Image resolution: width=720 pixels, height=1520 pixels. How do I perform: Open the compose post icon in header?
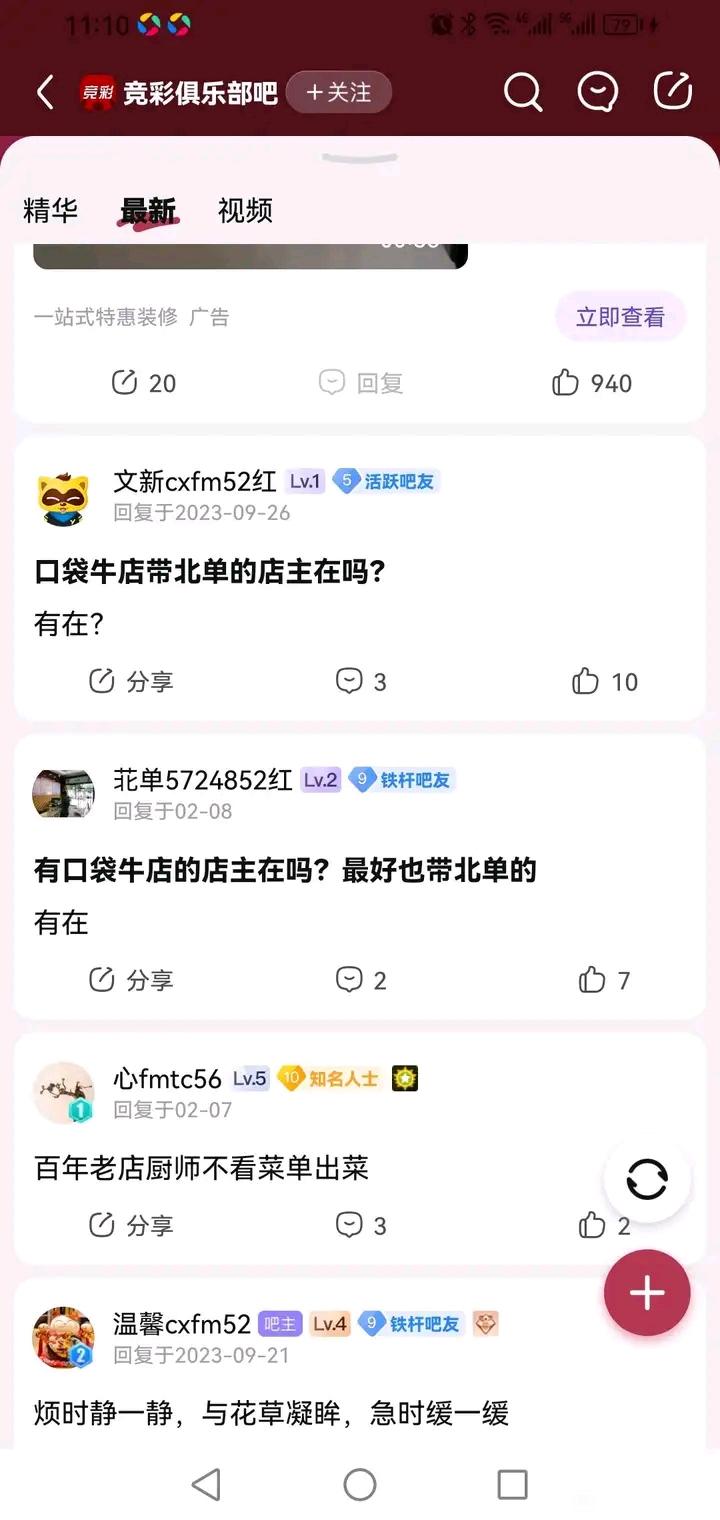pos(673,91)
